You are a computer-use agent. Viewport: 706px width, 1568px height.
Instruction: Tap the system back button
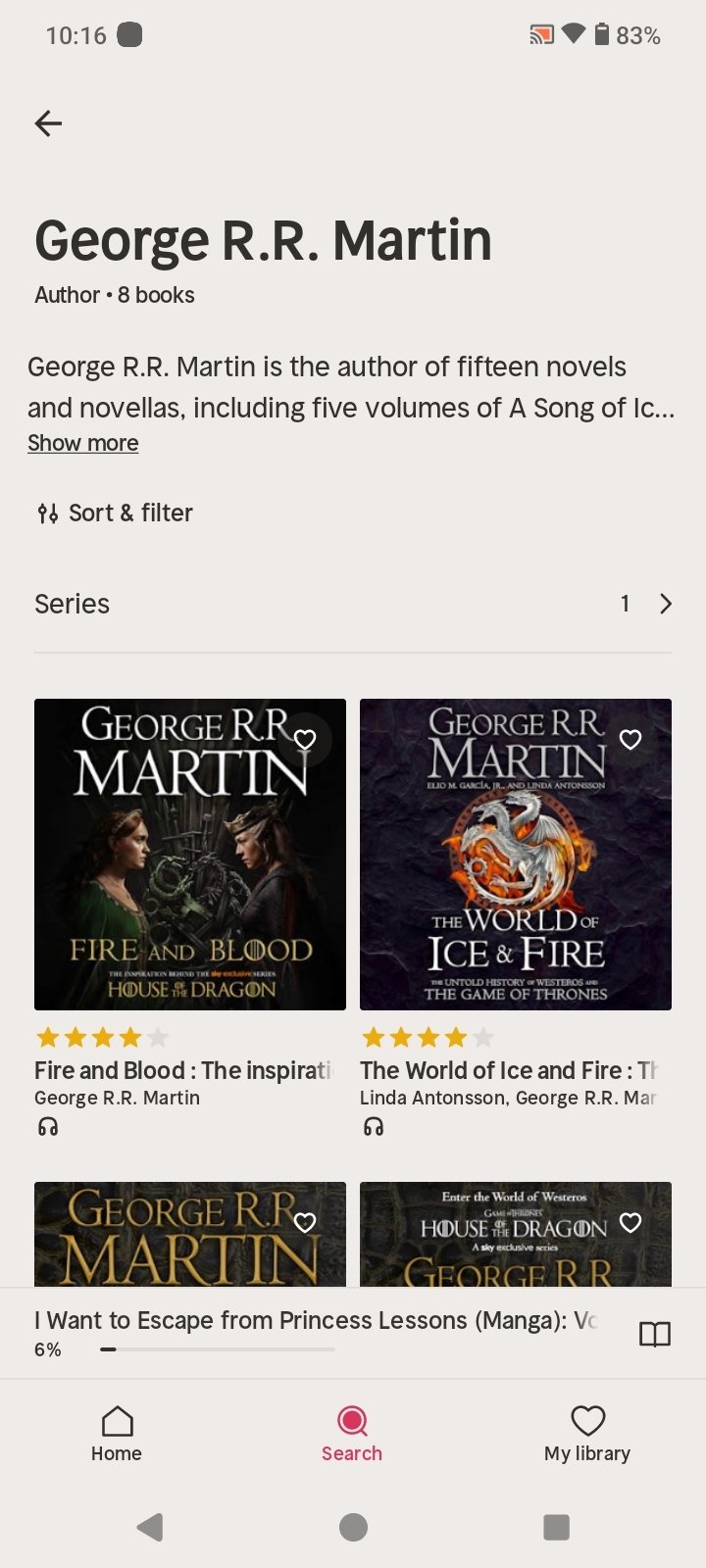tap(150, 1527)
